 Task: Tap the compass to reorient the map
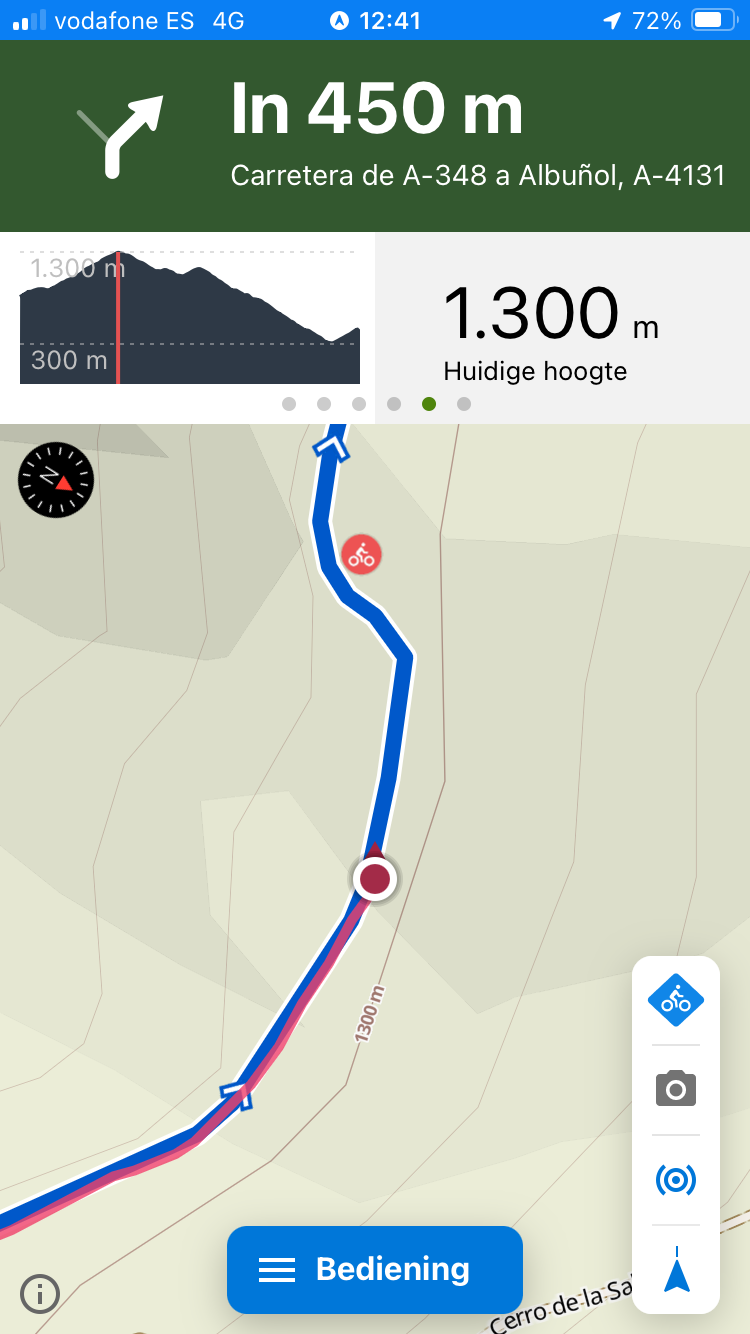pos(56,480)
